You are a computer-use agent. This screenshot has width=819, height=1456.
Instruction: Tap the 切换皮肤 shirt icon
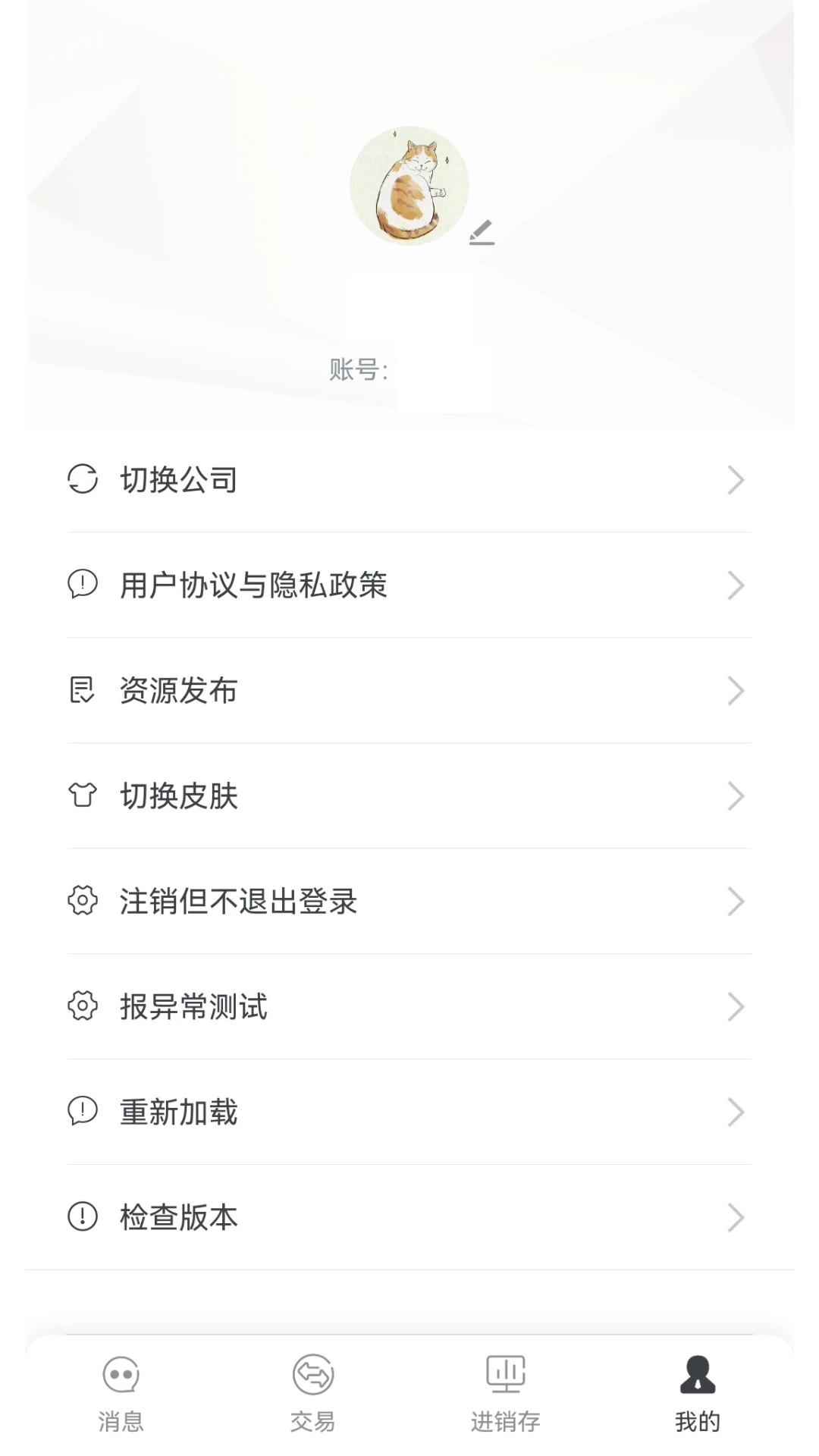[x=81, y=795]
